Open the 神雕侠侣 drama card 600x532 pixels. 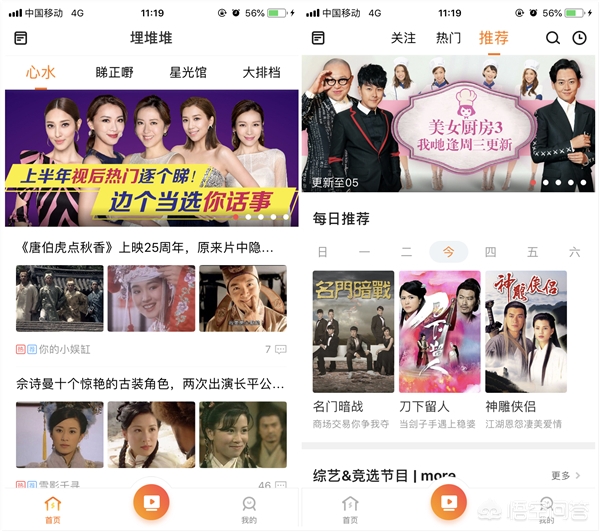click(526, 340)
